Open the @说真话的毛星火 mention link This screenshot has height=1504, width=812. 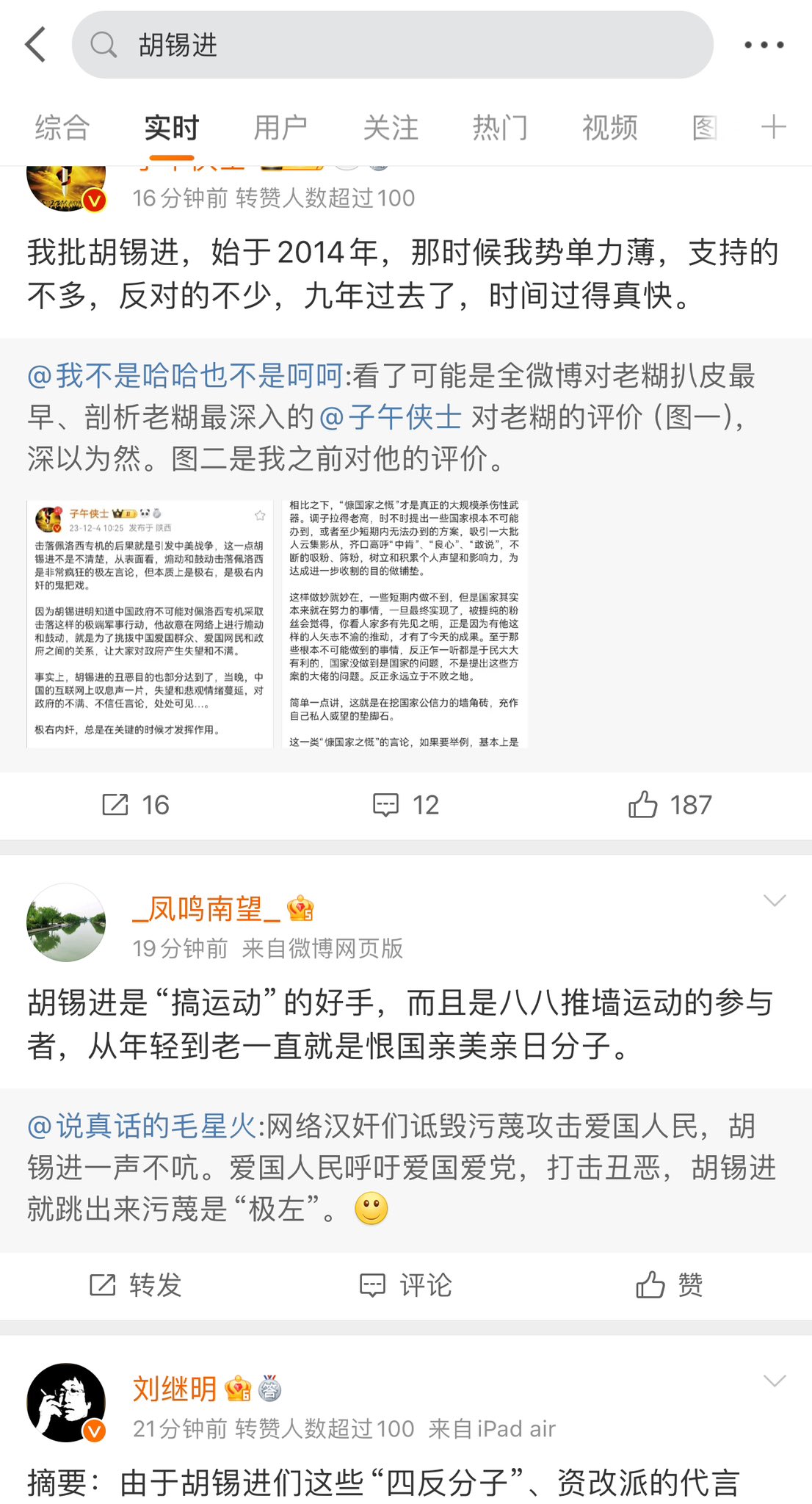[142, 1127]
